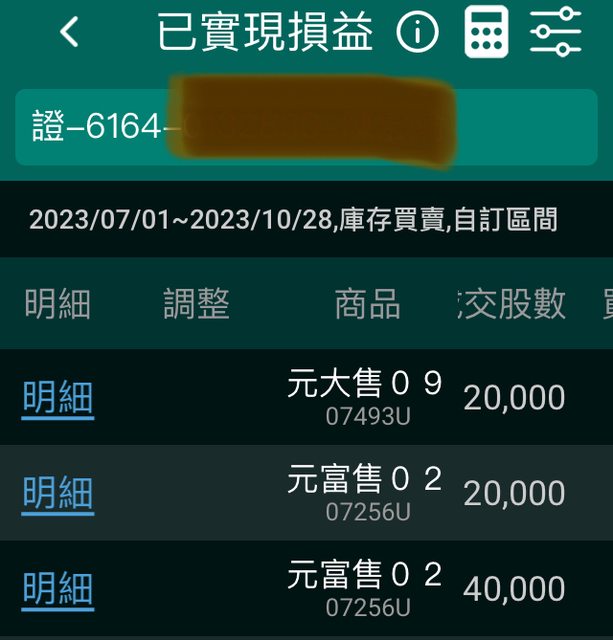The width and height of the screenshot is (613, 640).
Task: Open 明細 for 元富售02 with 20,000 shares
Action: point(58,494)
